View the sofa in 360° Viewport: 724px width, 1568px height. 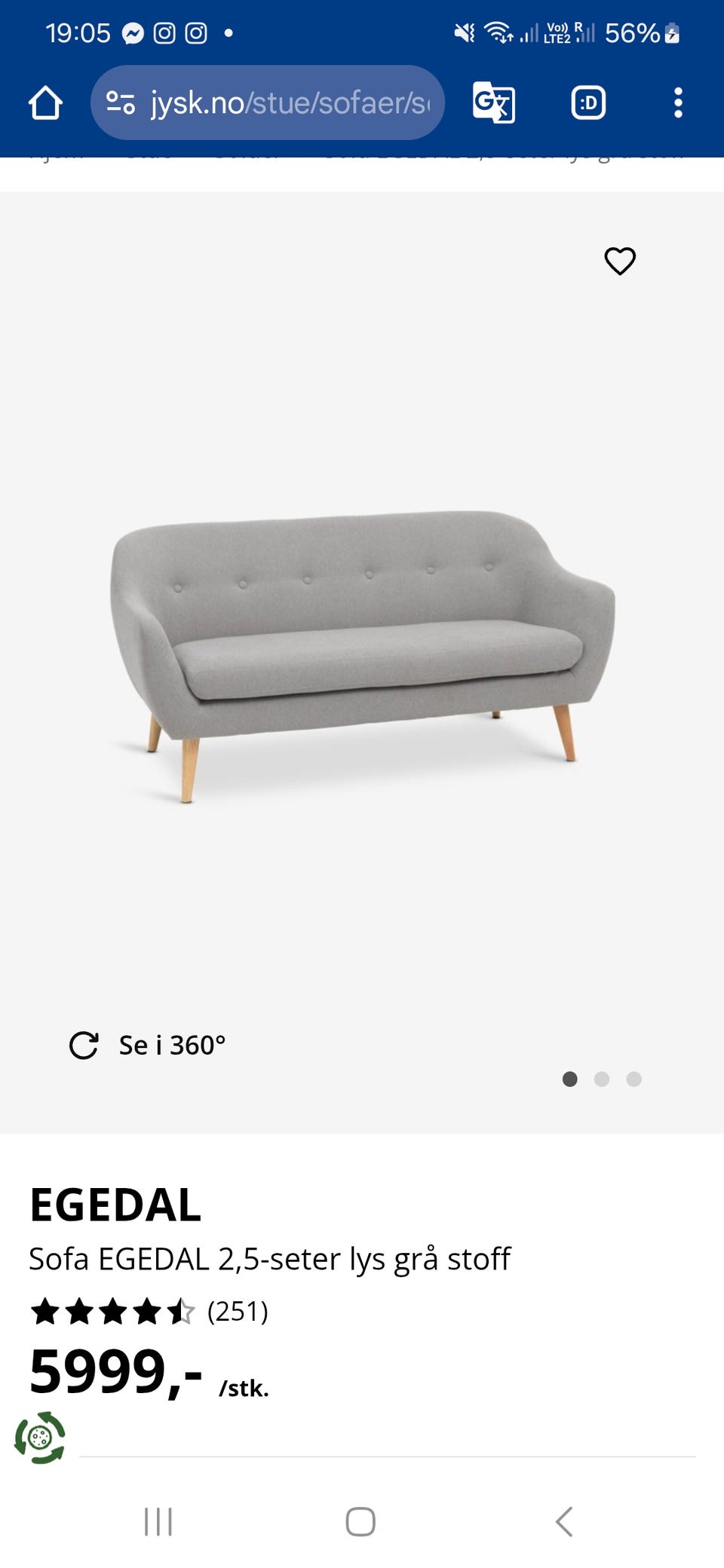tap(149, 1046)
